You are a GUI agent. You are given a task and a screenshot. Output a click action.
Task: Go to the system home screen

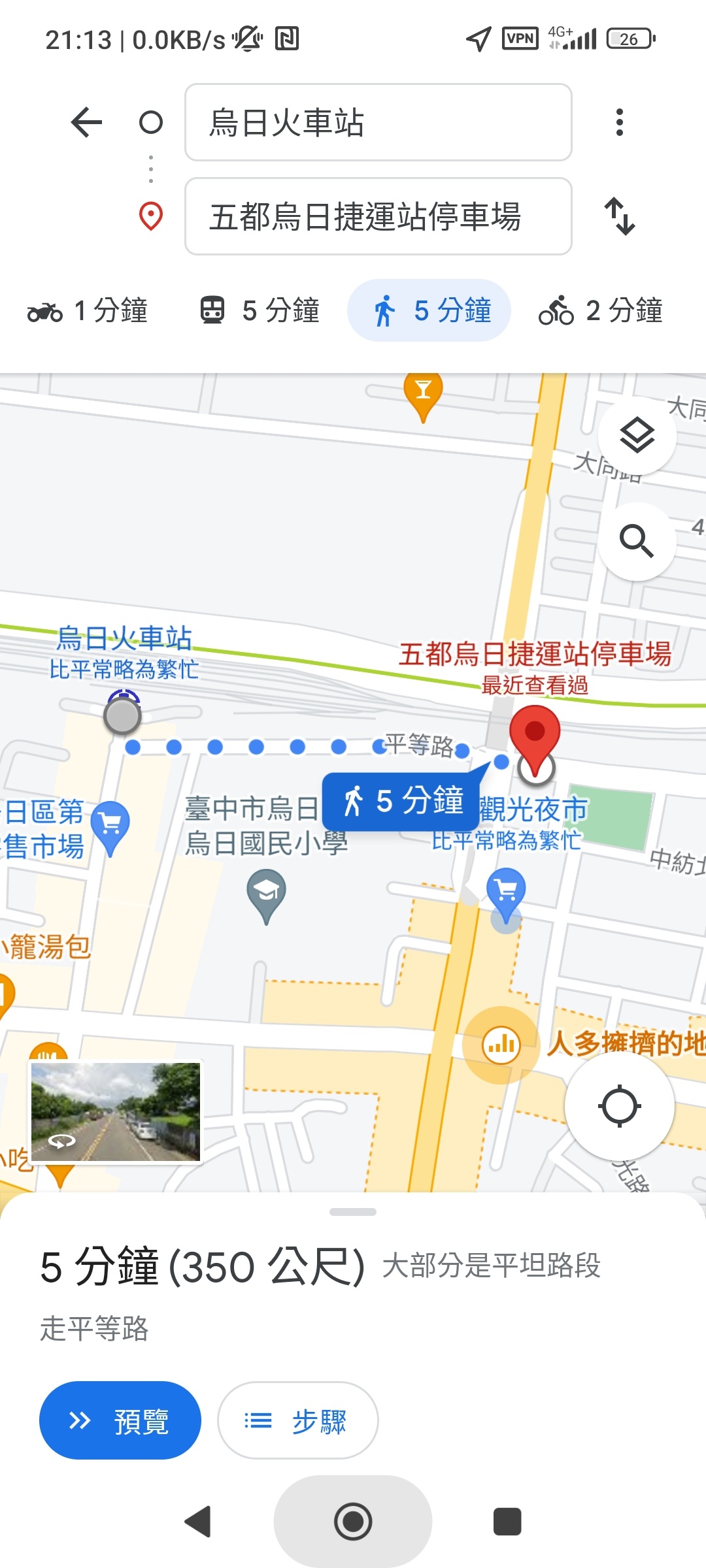point(353,1522)
